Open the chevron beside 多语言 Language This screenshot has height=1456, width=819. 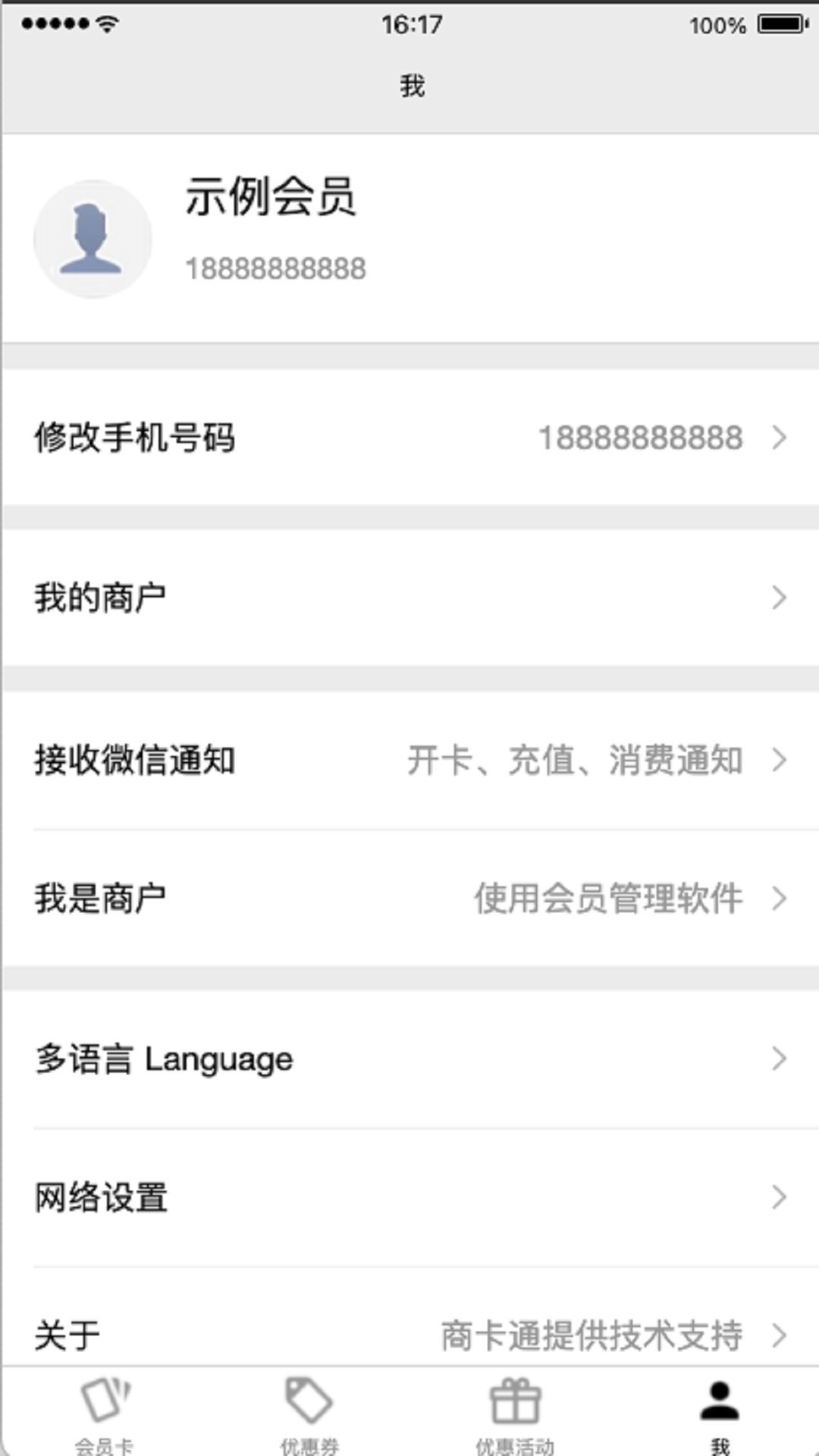780,1058
